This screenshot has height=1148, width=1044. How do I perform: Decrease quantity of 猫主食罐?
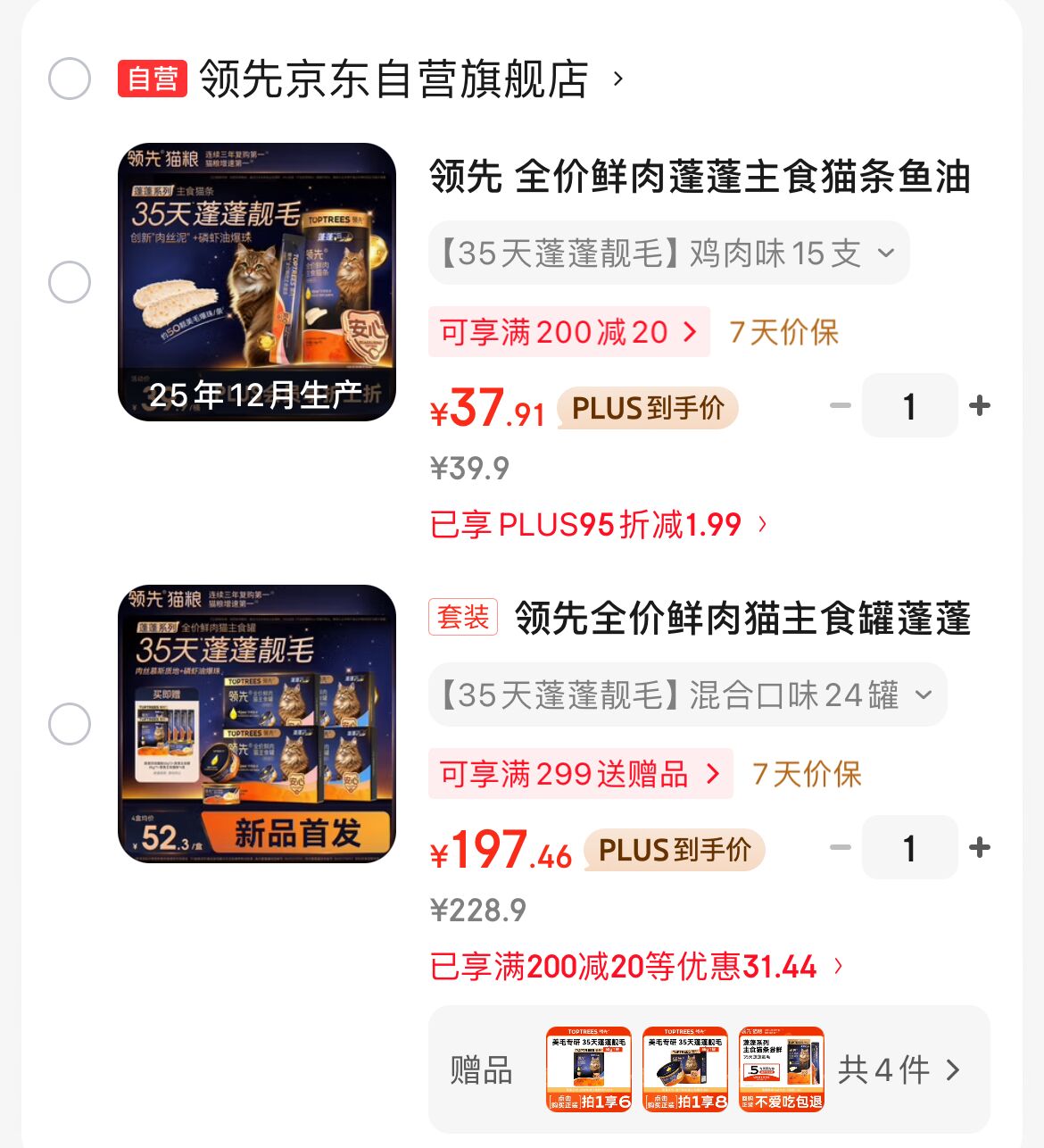pos(840,848)
